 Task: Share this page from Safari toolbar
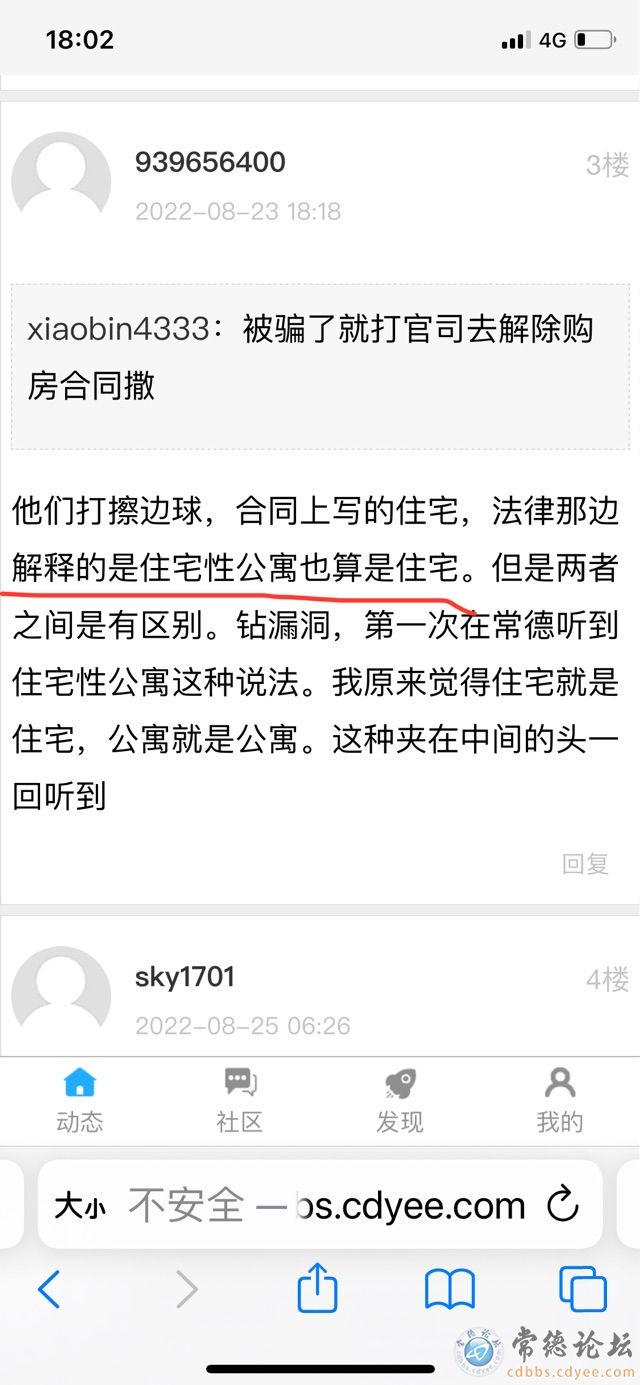317,1289
